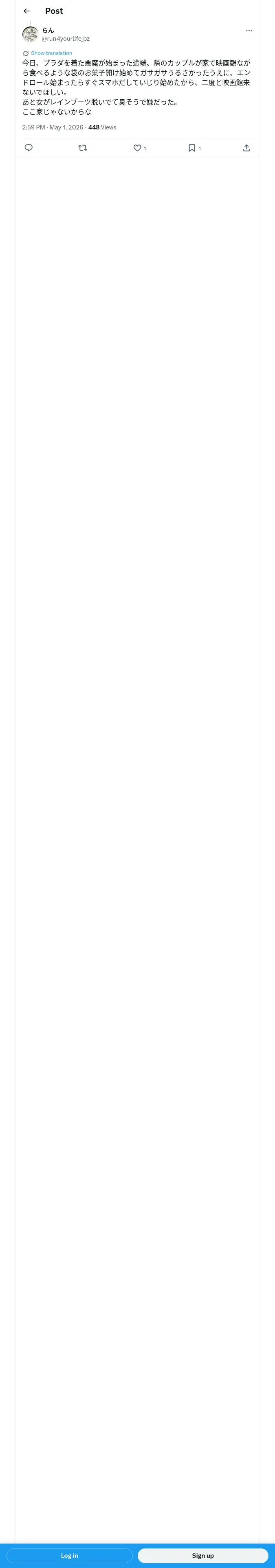Tap the Sign up button

pos(203,1555)
